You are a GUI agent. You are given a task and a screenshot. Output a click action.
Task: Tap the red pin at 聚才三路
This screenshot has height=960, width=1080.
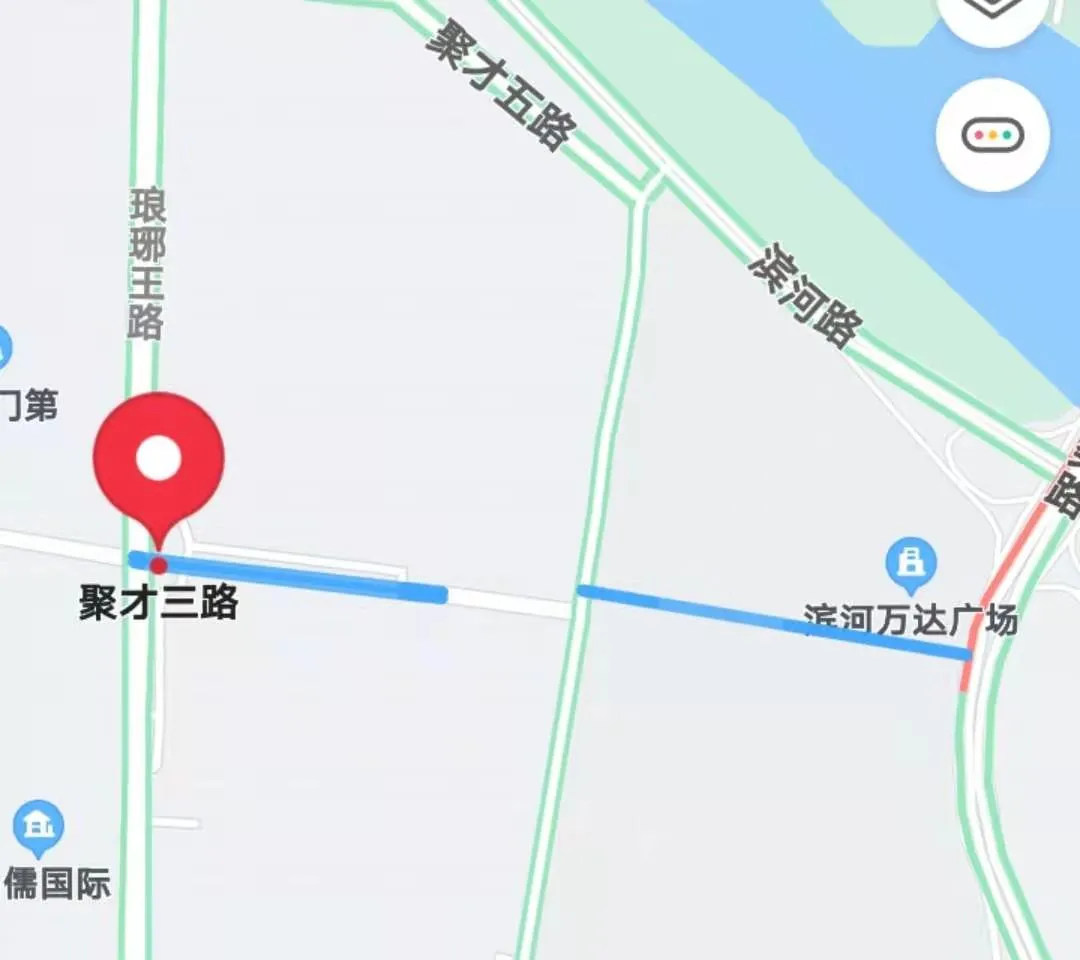[x=159, y=463]
